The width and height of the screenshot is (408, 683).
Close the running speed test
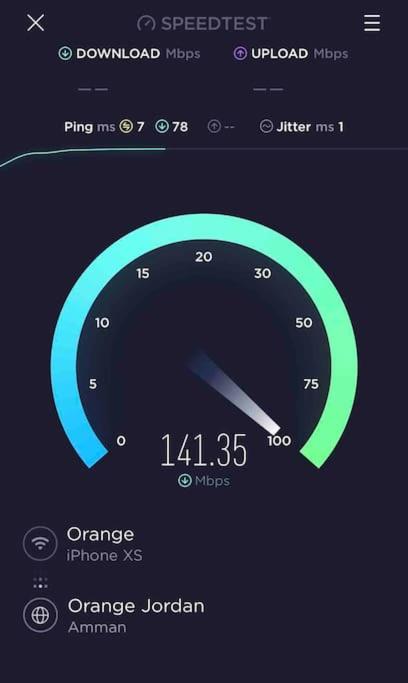(35, 23)
